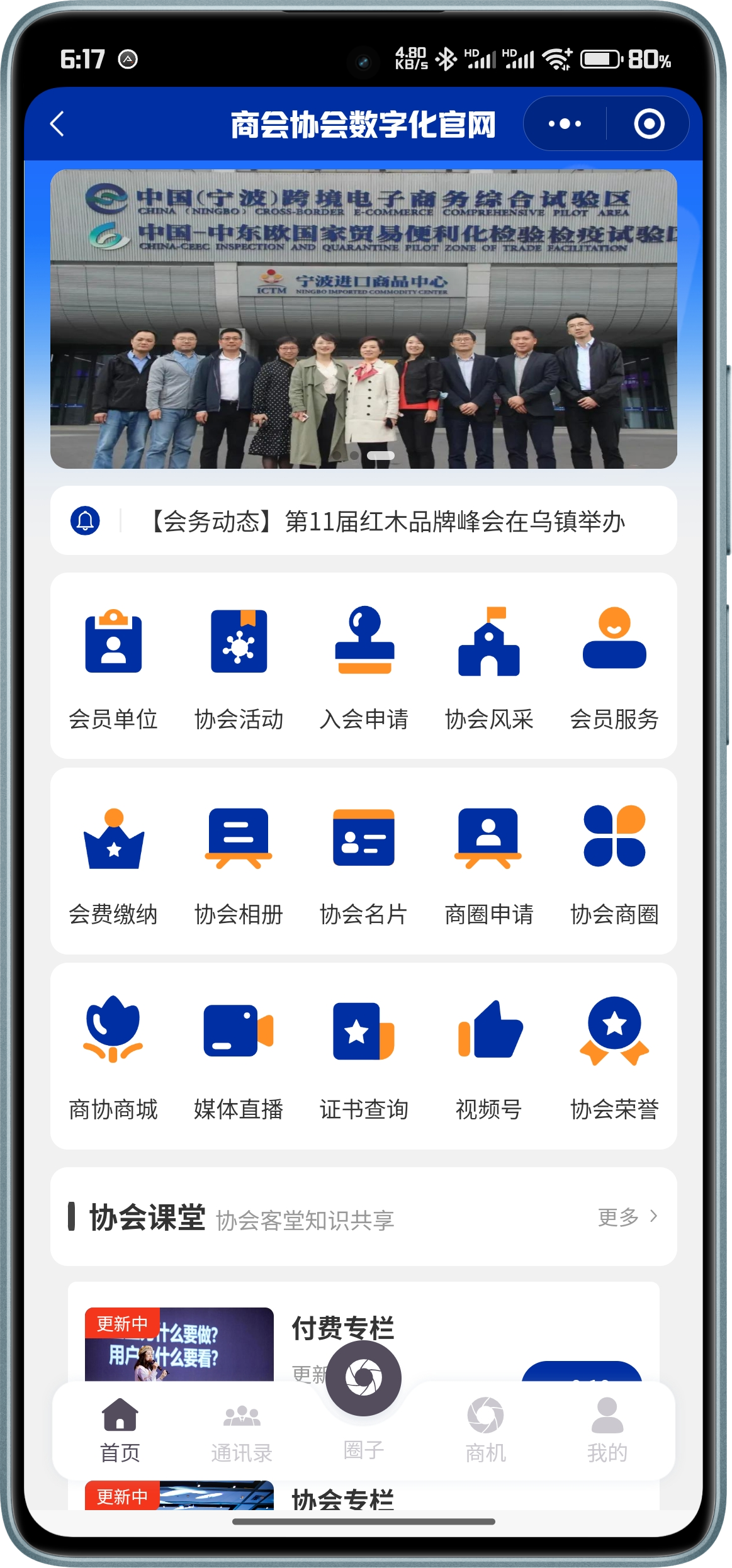Open 会员服务 page
The width and height of the screenshot is (732, 1568).
[x=614, y=667]
